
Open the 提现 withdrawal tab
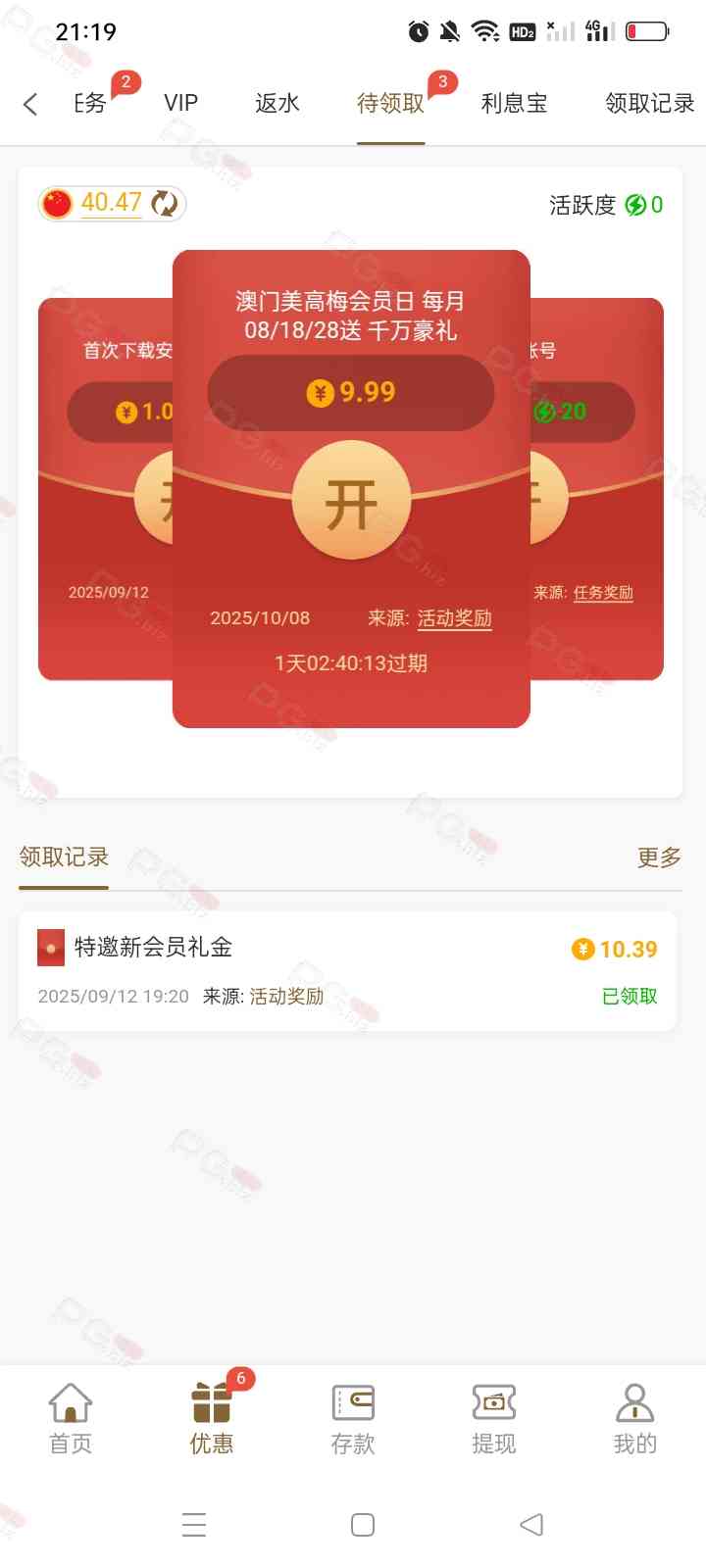click(493, 1417)
